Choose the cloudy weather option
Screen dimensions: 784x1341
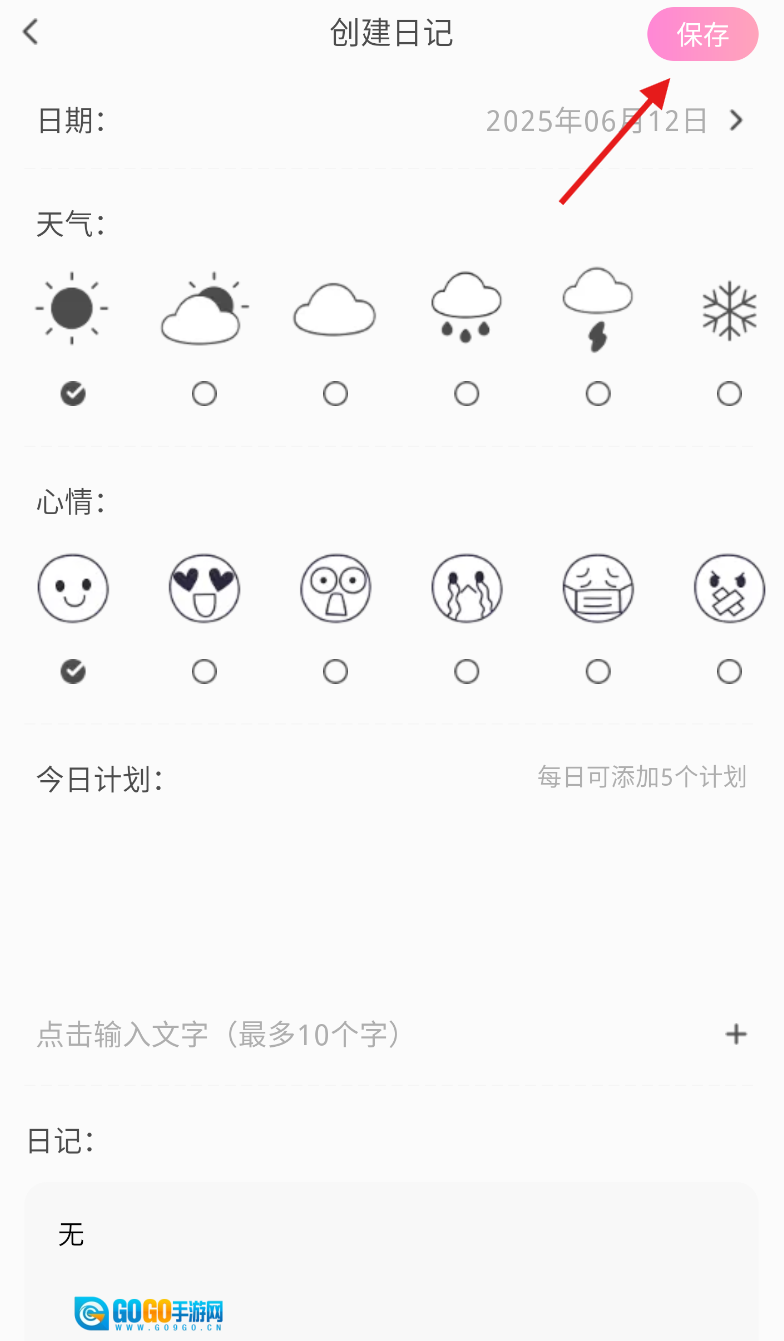click(335, 394)
